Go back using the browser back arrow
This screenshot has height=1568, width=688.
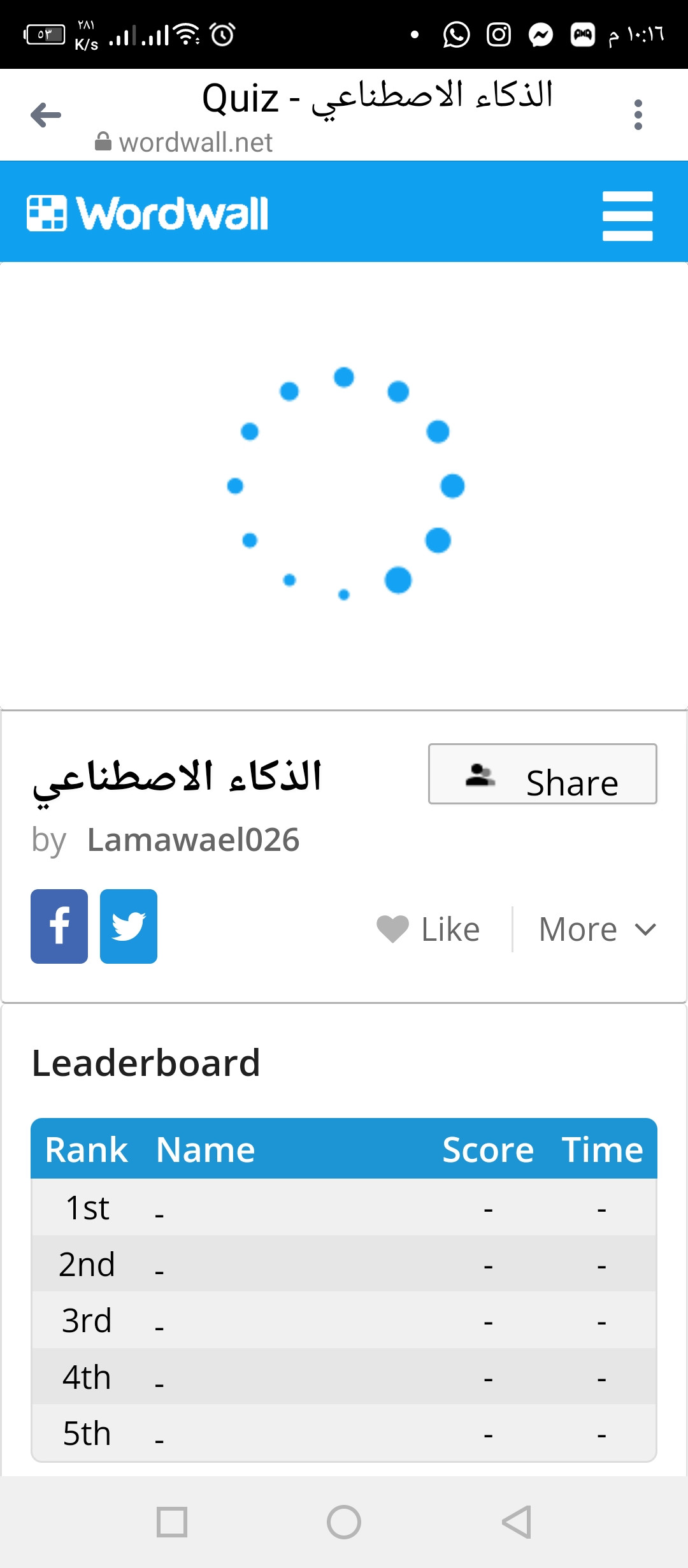(46, 115)
